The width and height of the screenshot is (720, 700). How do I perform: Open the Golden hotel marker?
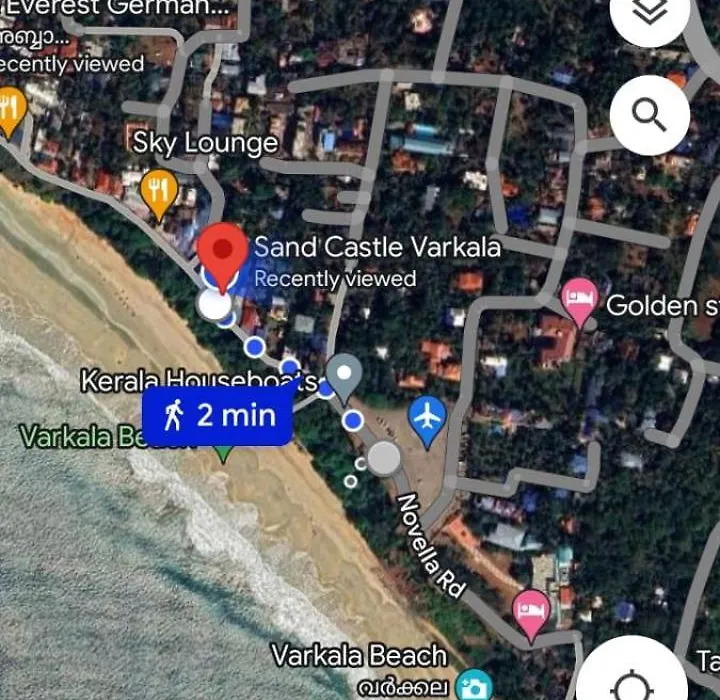click(580, 300)
